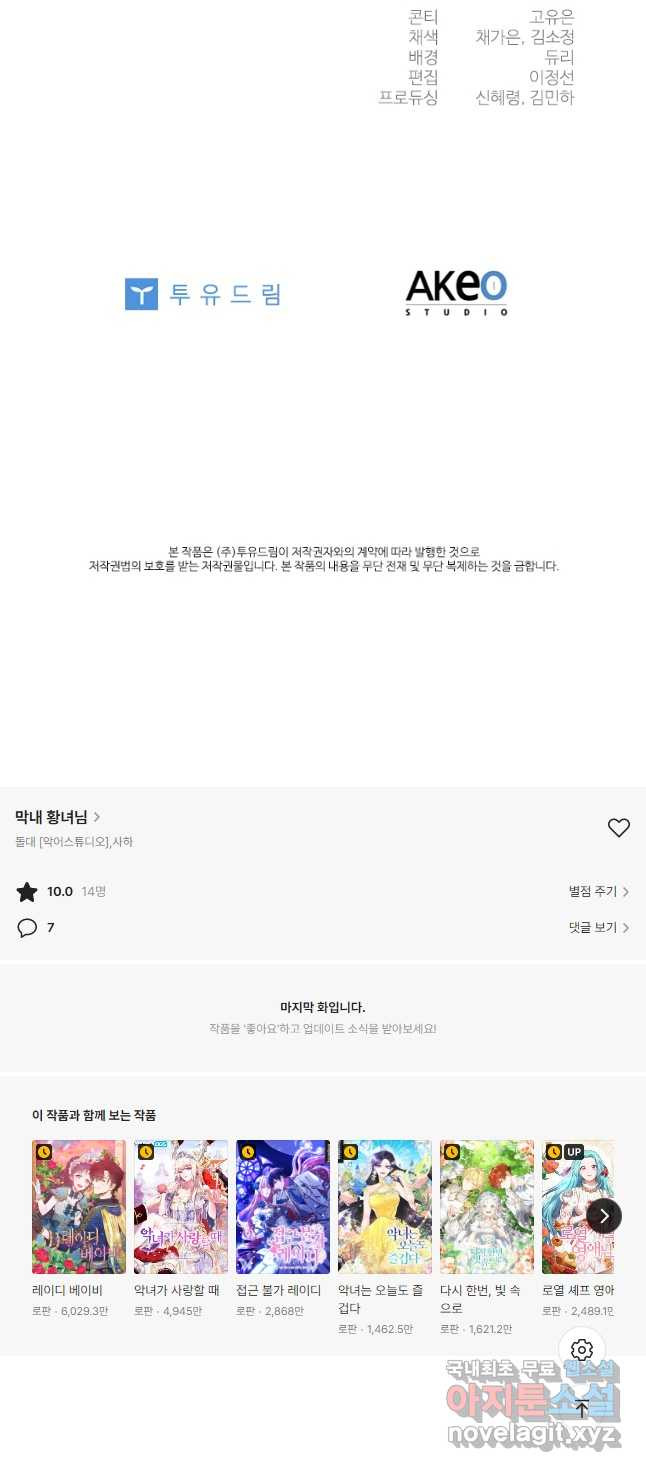Open 악녀가 사랑할 때 webtoon
The image size is (646, 1472).
click(x=181, y=1207)
